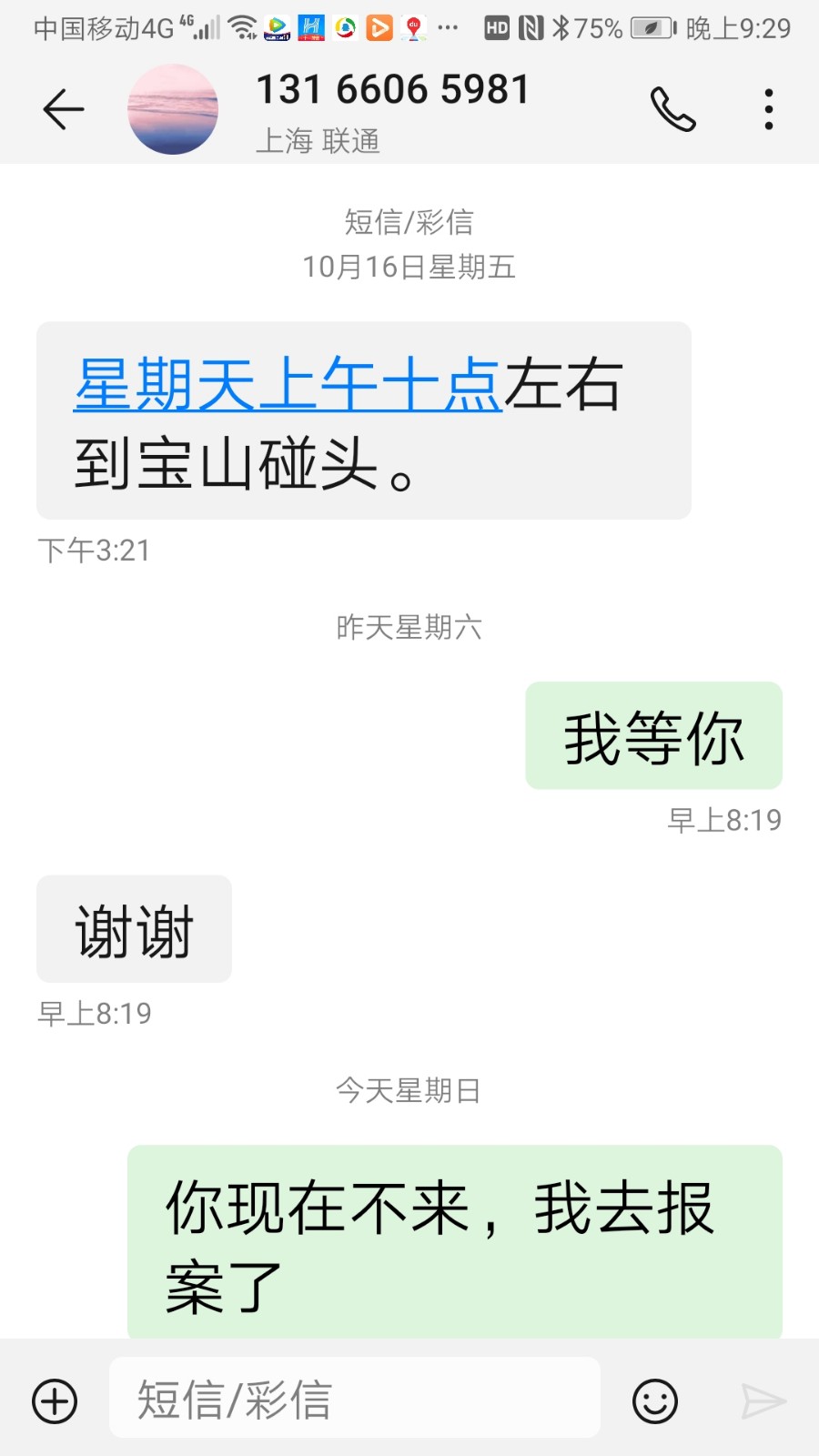Open the emoji smiley picker
Screen dimensions: 819x1456
point(655,1400)
